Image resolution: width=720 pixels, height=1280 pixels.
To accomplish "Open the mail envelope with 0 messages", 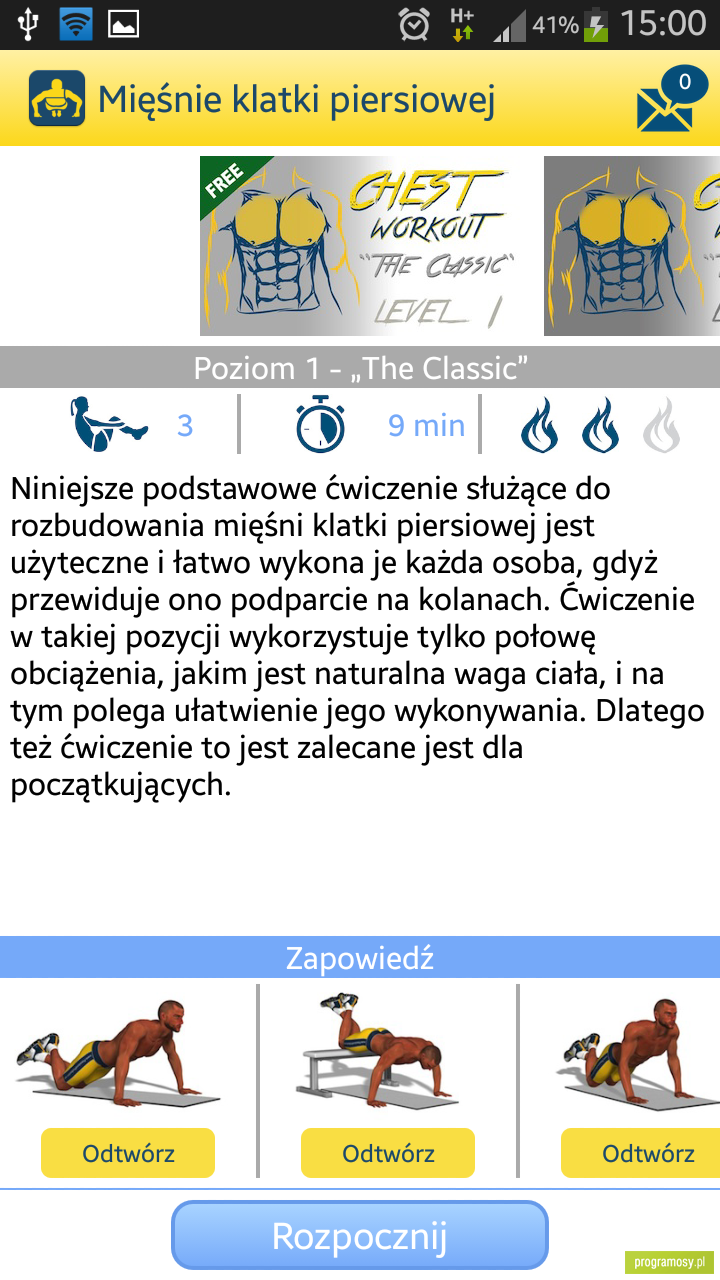I will 665,99.
